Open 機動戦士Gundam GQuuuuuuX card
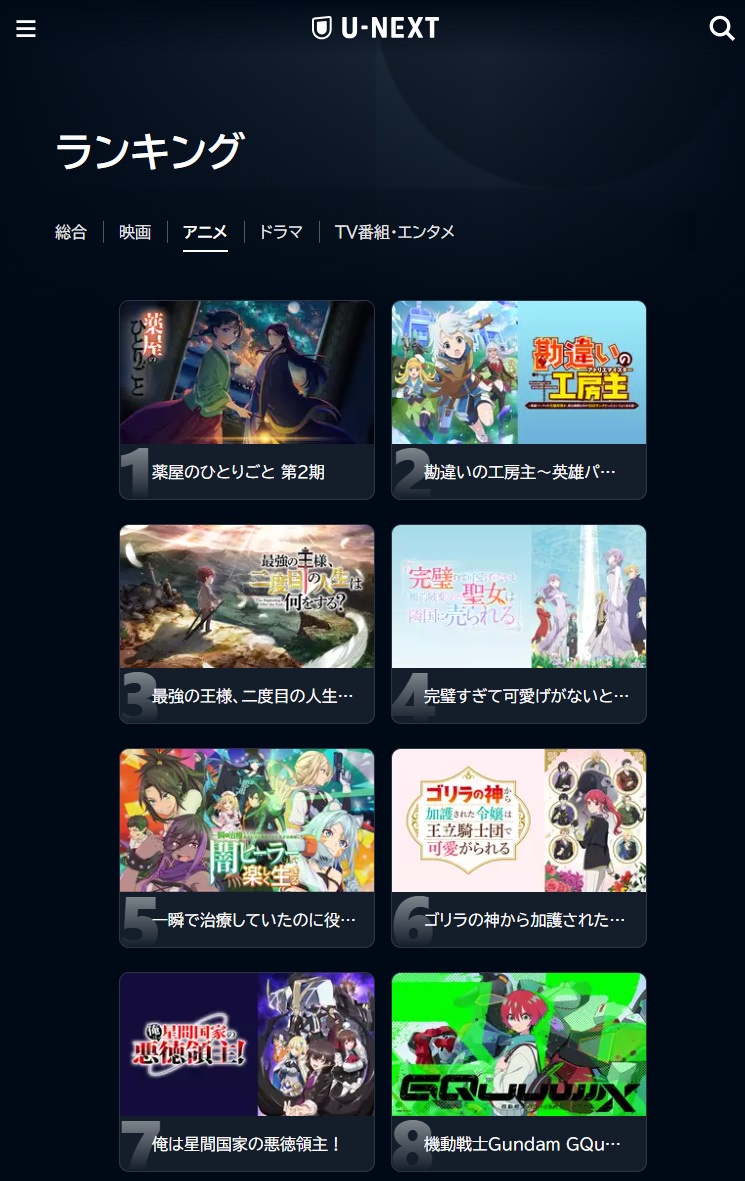Viewport: 745px width, 1181px height. tap(518, 1070)
